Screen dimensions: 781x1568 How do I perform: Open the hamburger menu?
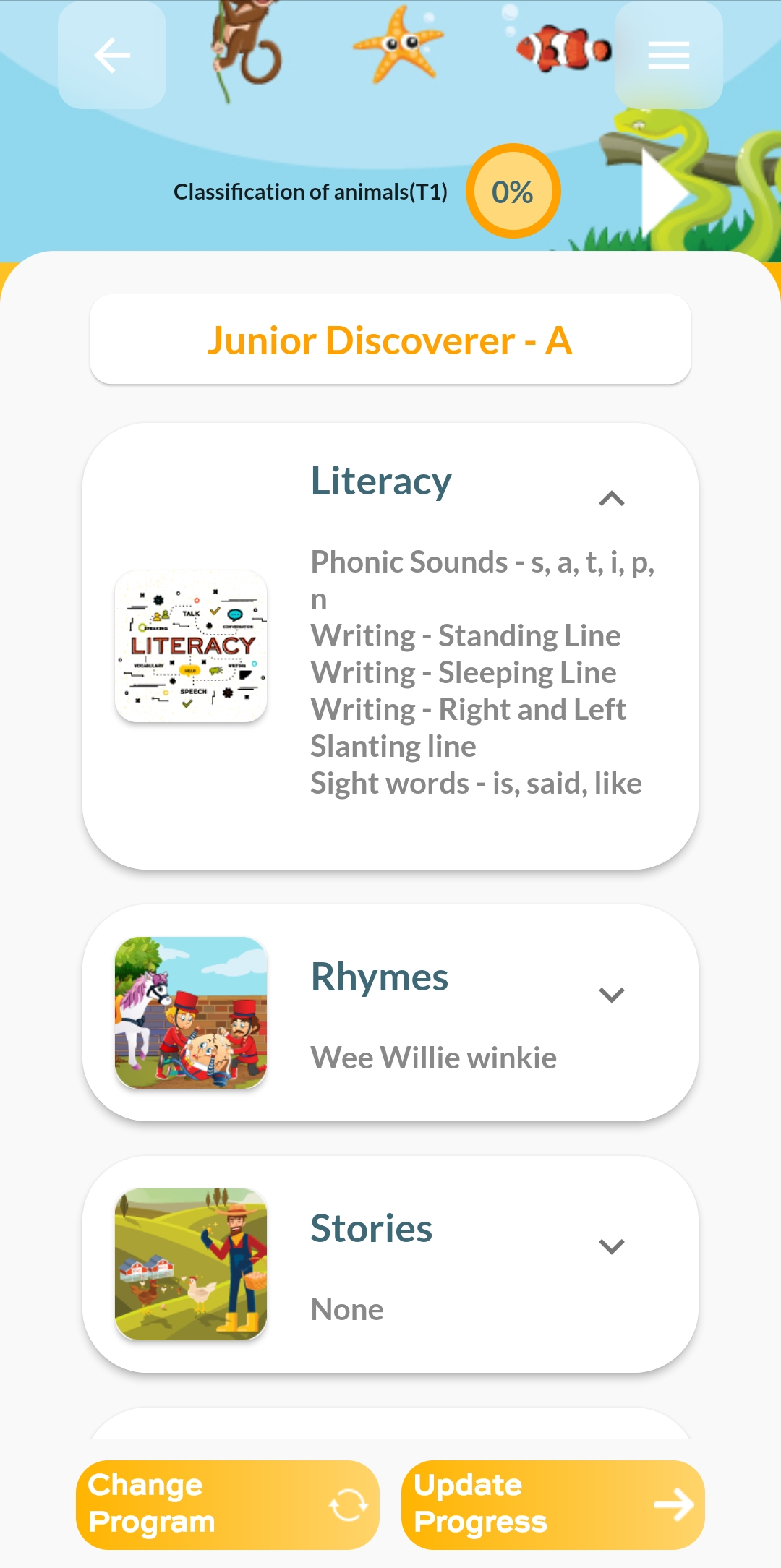point(668,56)
